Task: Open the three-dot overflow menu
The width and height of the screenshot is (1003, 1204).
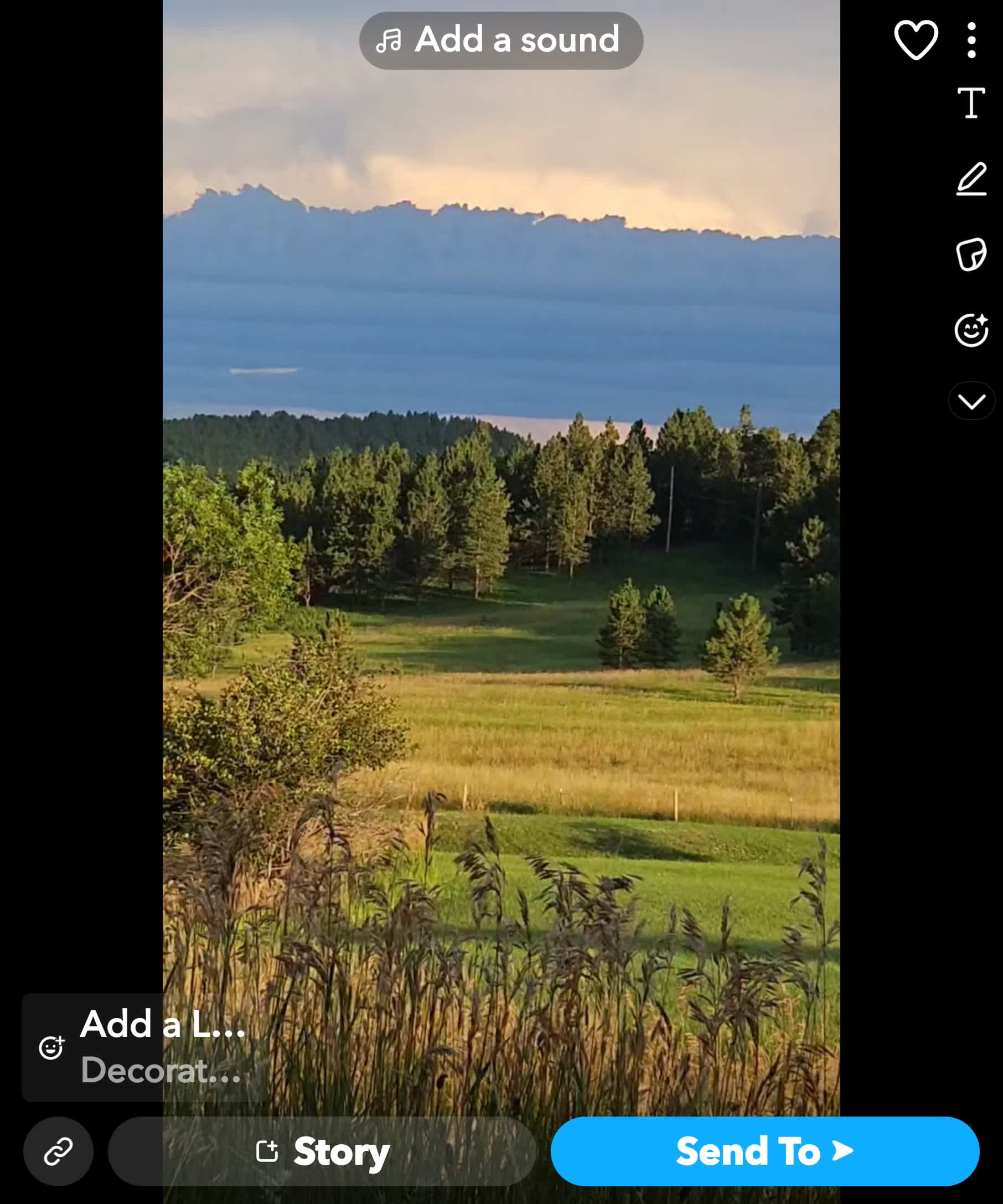Action: [971, 40]
